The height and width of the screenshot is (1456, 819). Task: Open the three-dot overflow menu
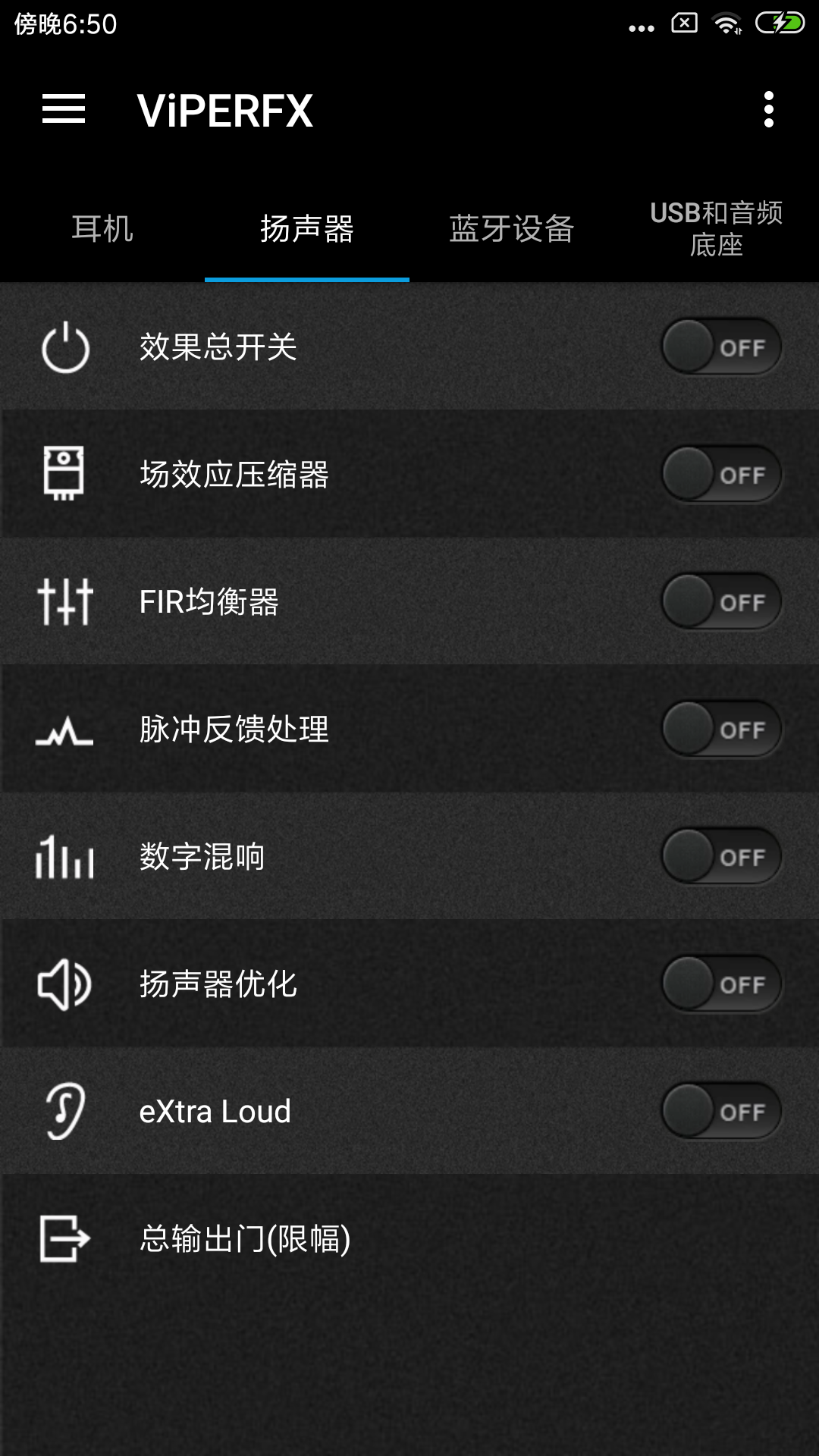pyautogui.click(x=768, y=109)
